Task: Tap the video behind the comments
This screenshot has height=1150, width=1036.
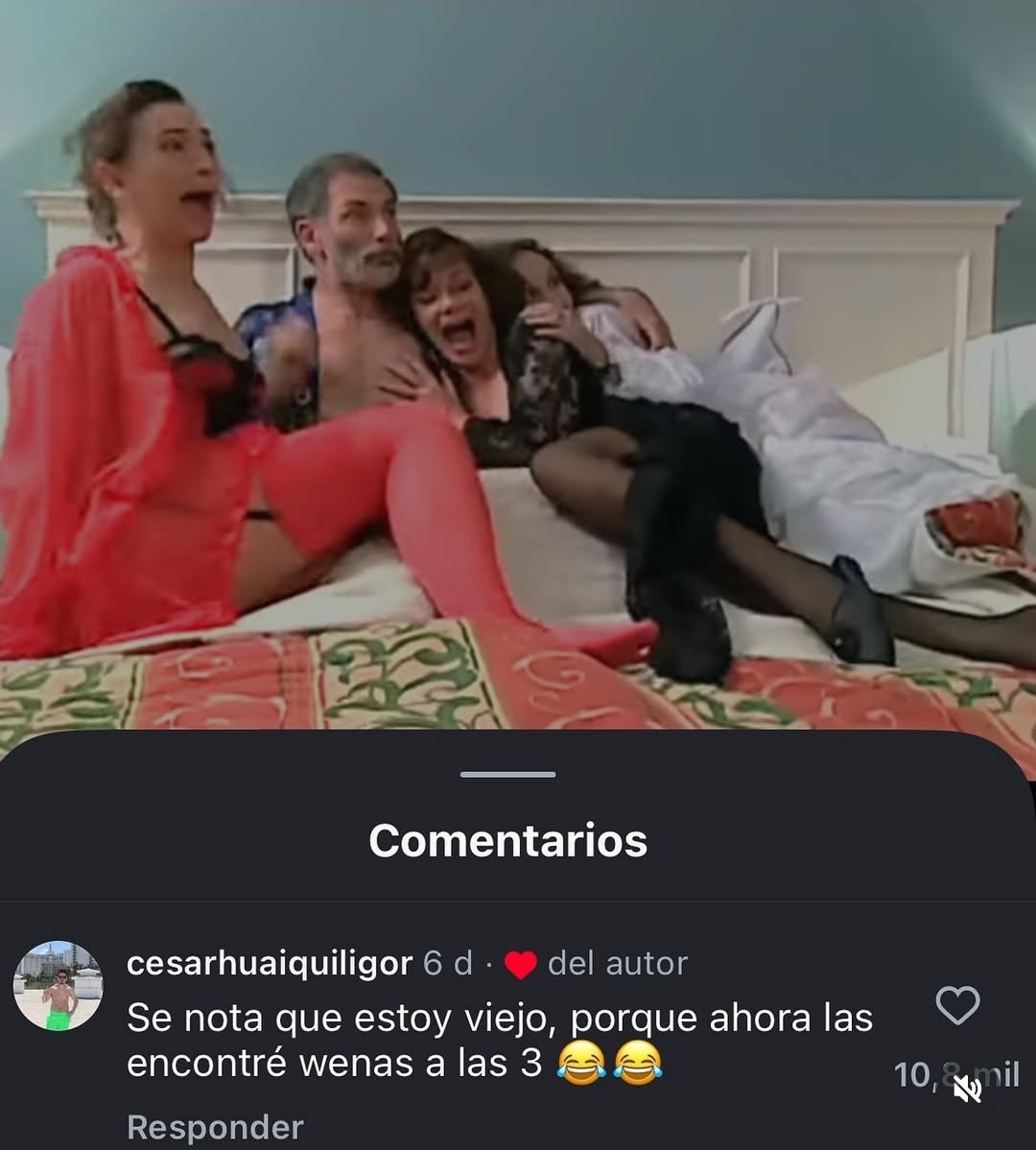Action: [x=518, y=384]
